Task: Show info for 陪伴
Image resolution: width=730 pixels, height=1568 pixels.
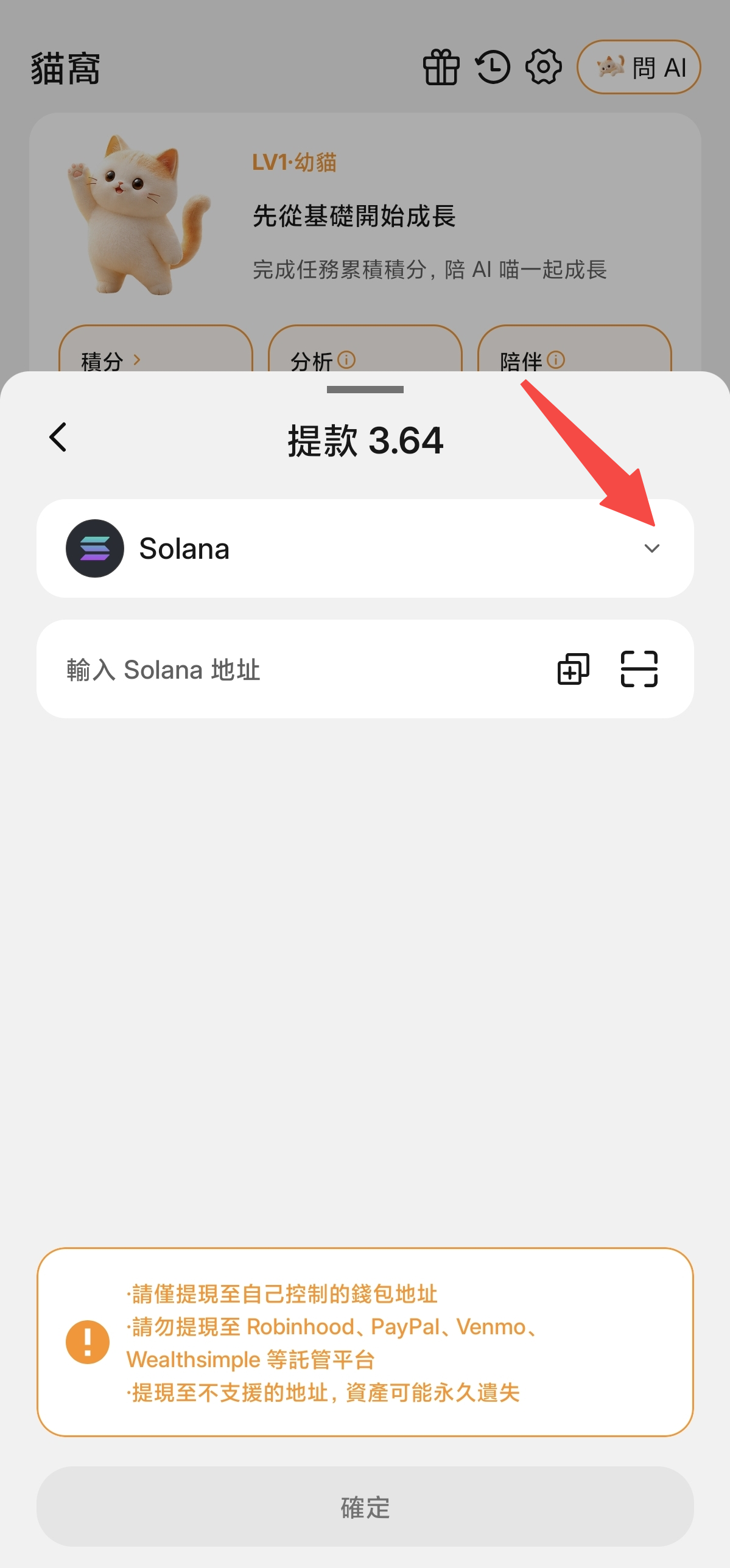Action: 555,360
